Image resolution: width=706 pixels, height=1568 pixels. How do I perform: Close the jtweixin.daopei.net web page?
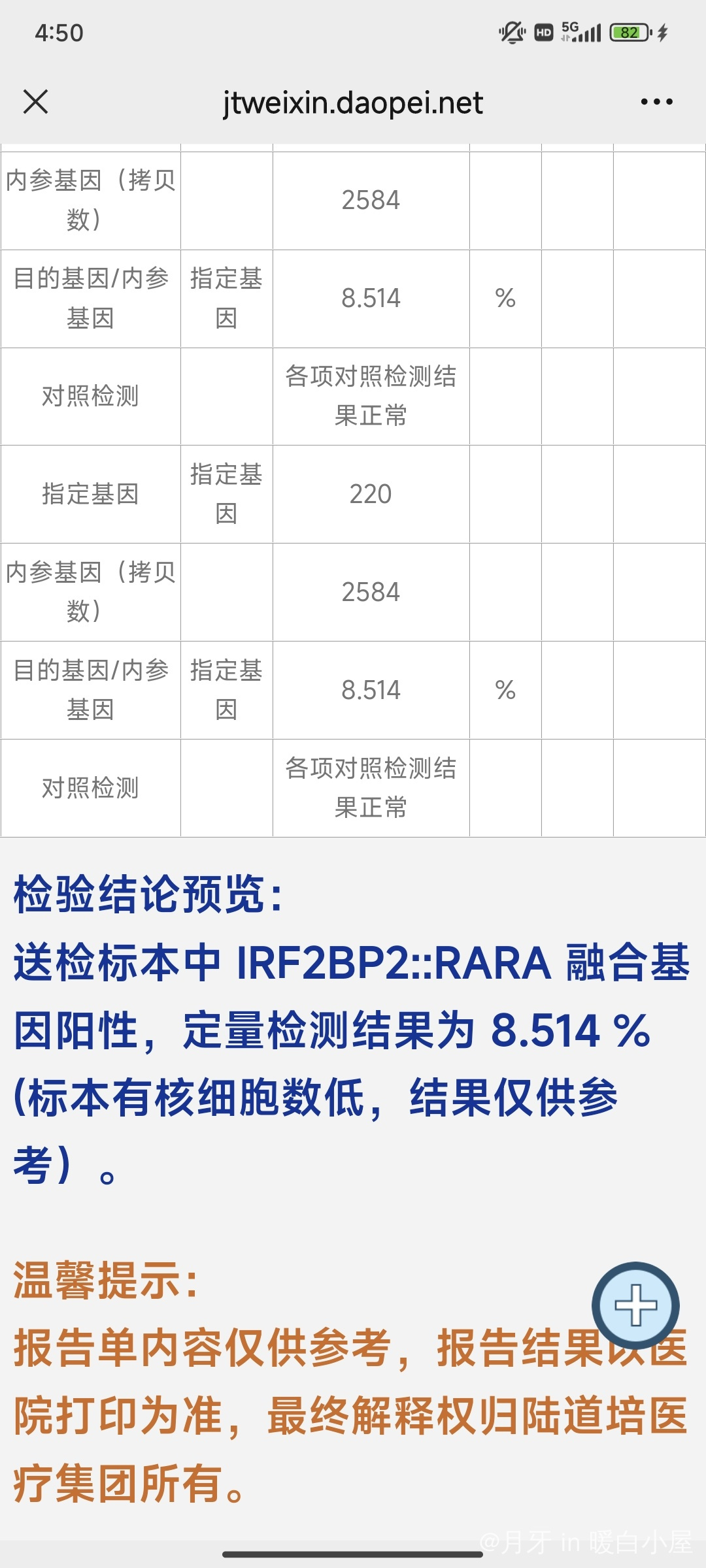click(35, 102)
